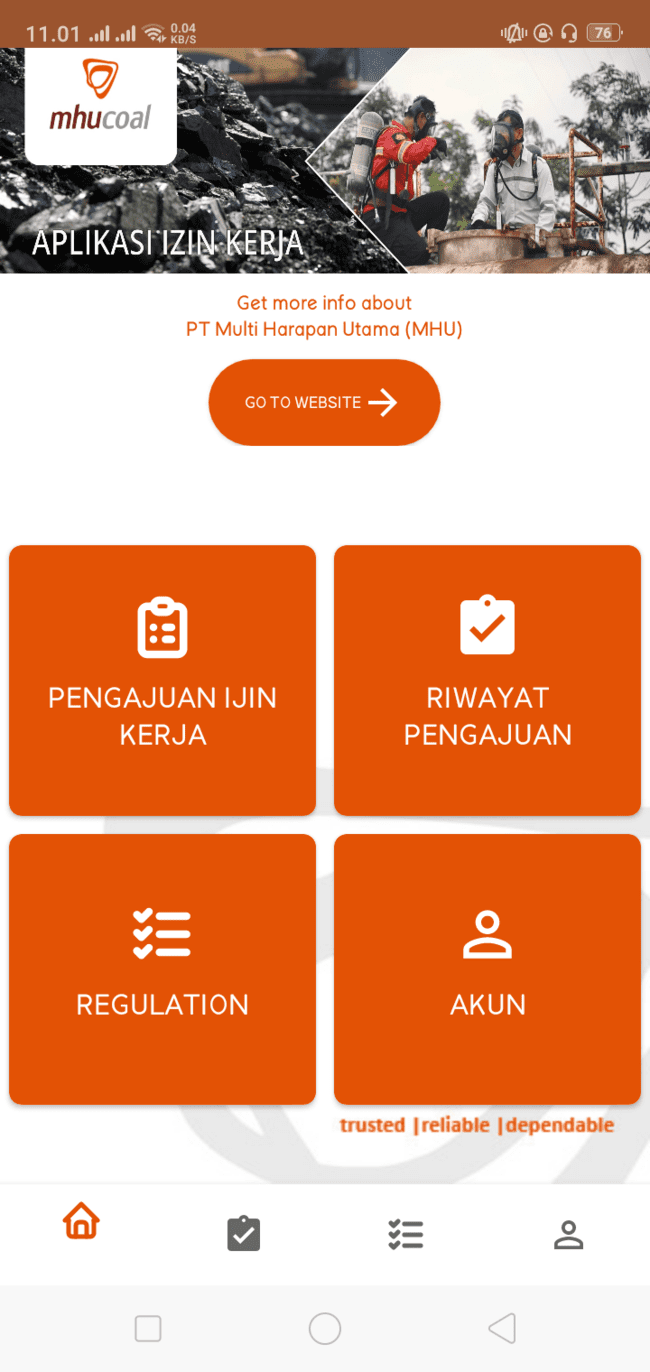Switch to the clipboard check history tab

(243, 1234)
